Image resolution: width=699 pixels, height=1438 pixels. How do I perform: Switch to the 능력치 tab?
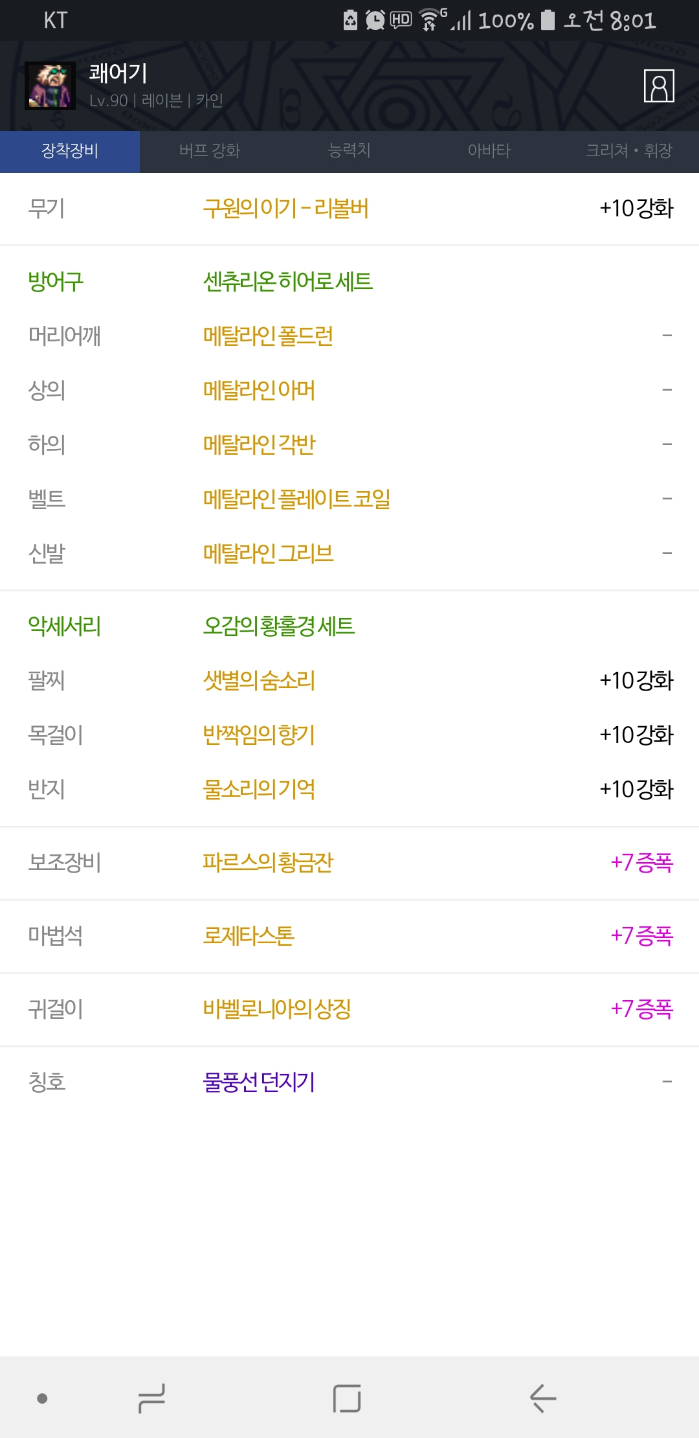[x=349, y=151]
